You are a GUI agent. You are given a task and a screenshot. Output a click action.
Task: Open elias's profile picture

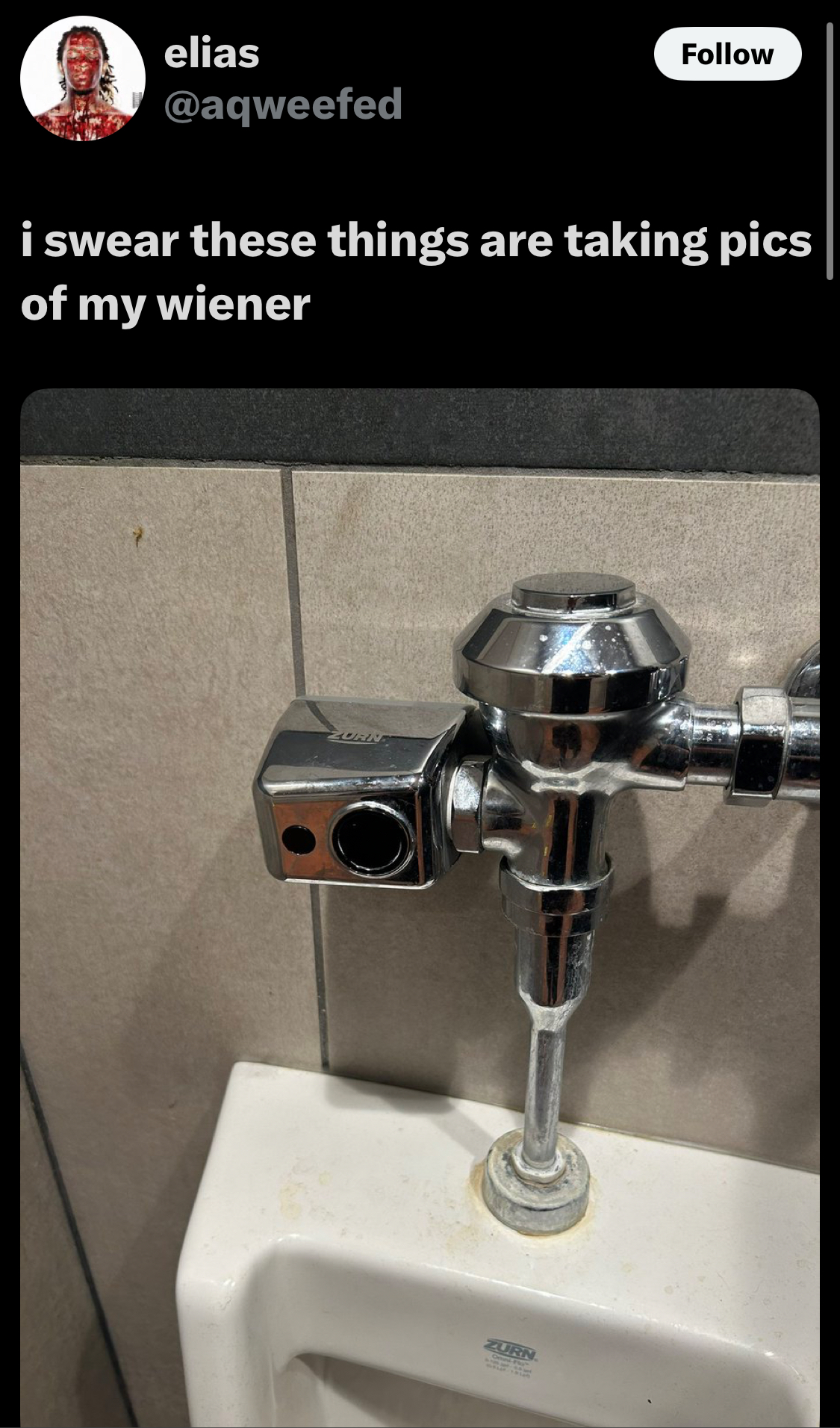pyautogui.click(x=83, y=79)
